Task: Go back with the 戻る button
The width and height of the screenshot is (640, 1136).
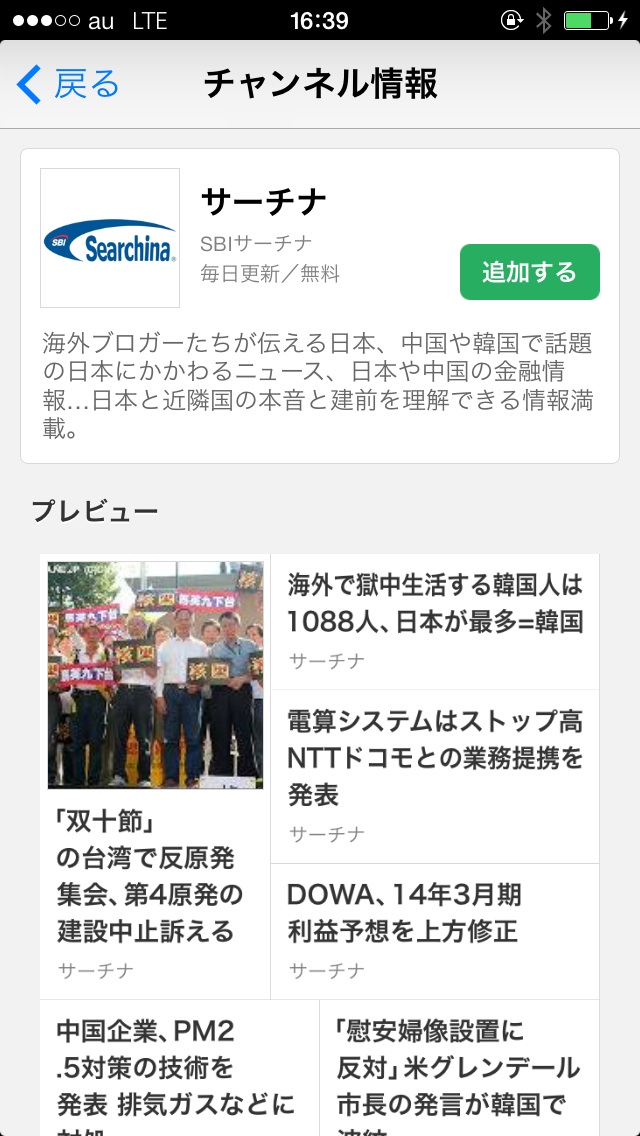Action: point(67,85)
